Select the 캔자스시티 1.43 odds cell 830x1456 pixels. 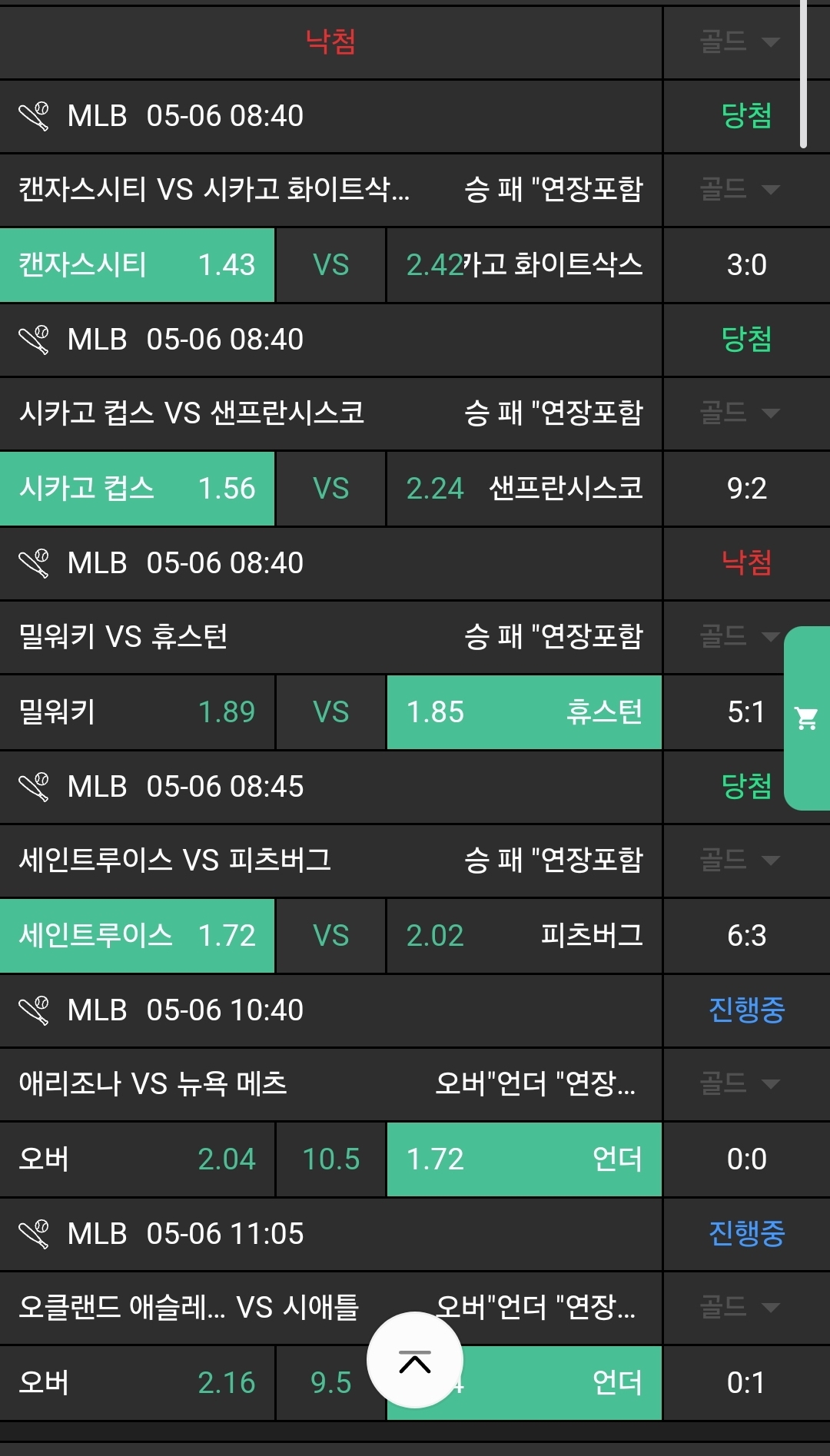click(137, 265)
